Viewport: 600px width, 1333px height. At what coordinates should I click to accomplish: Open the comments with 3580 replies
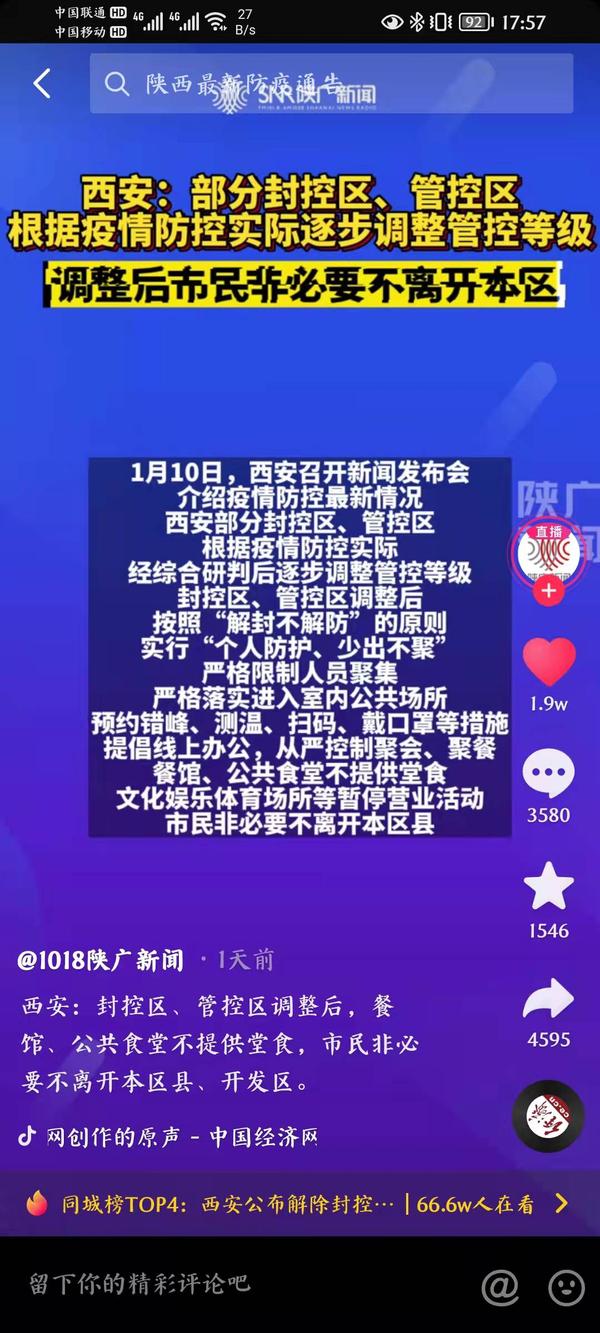[x=549, y=774]
